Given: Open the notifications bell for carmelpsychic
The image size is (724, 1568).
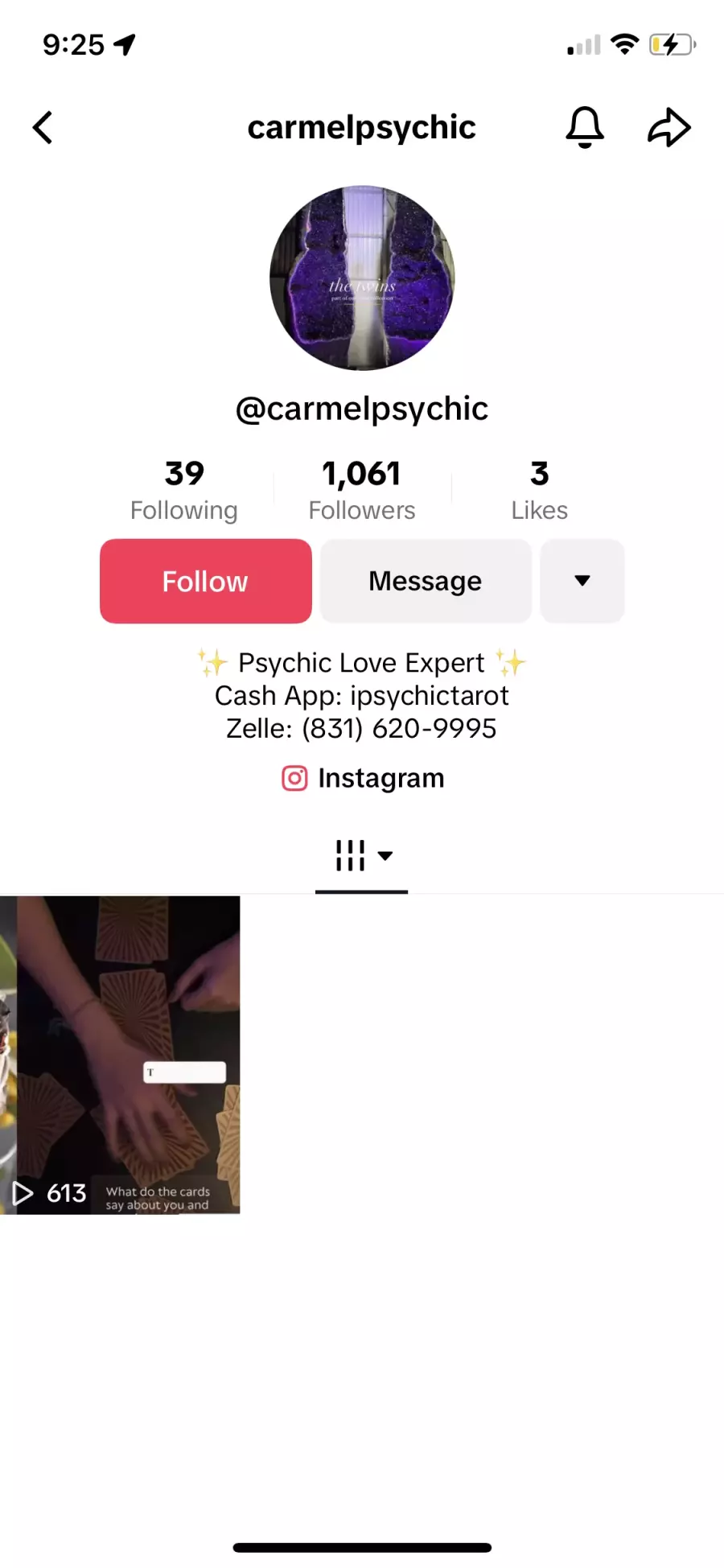Looking at the screenshot, I should click(585, 127).
